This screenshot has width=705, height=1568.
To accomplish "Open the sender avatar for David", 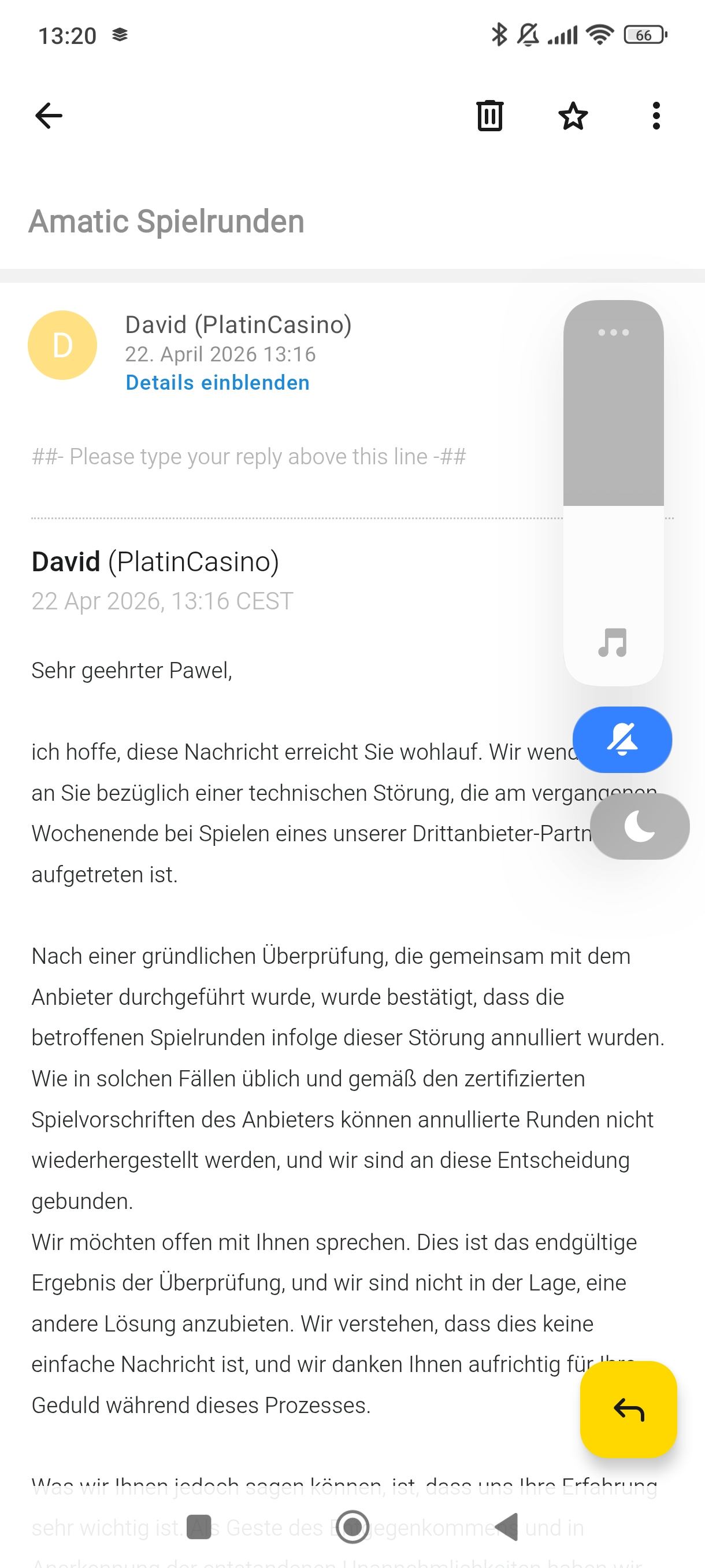I will click(62, 345).
